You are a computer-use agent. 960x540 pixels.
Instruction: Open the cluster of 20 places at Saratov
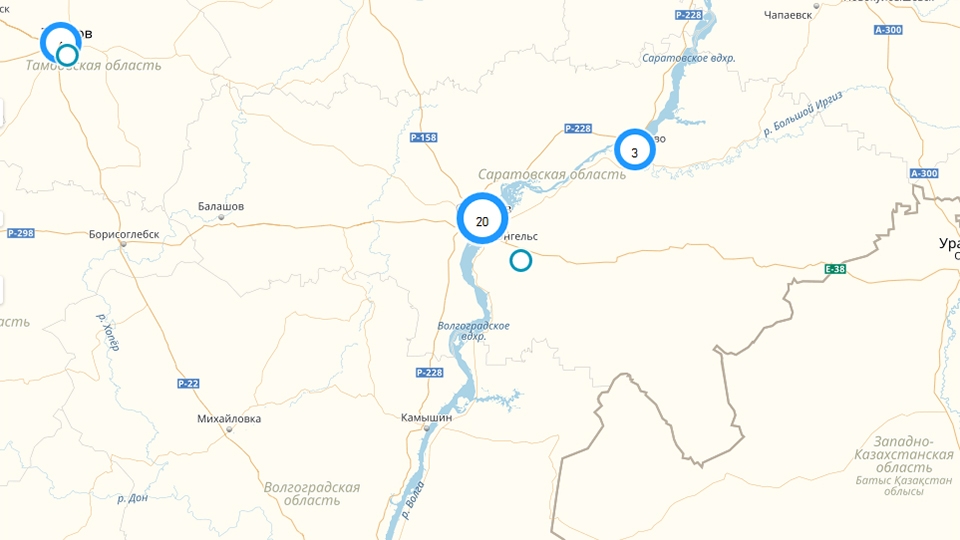482,221
